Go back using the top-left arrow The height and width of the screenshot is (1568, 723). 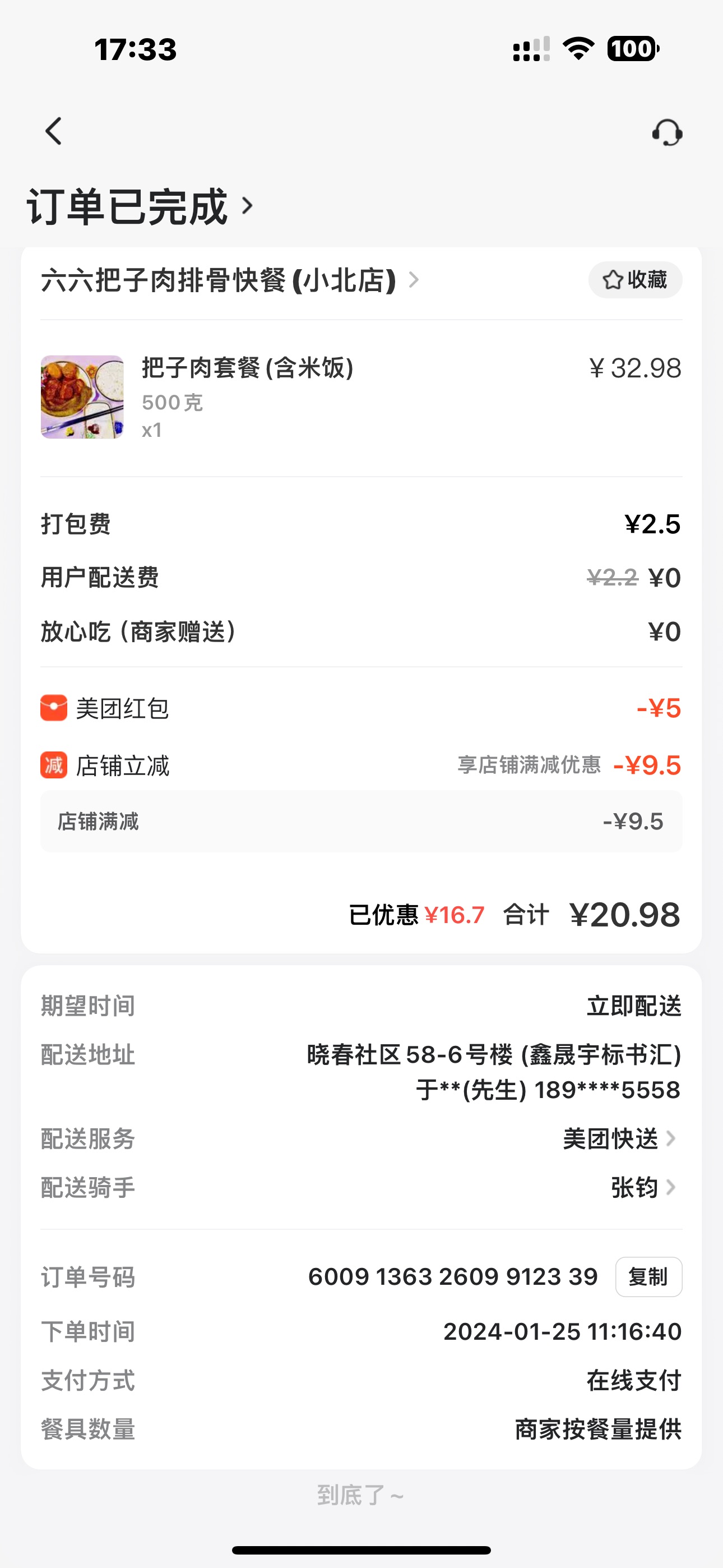pyautogui.click(x=54, y=131)
